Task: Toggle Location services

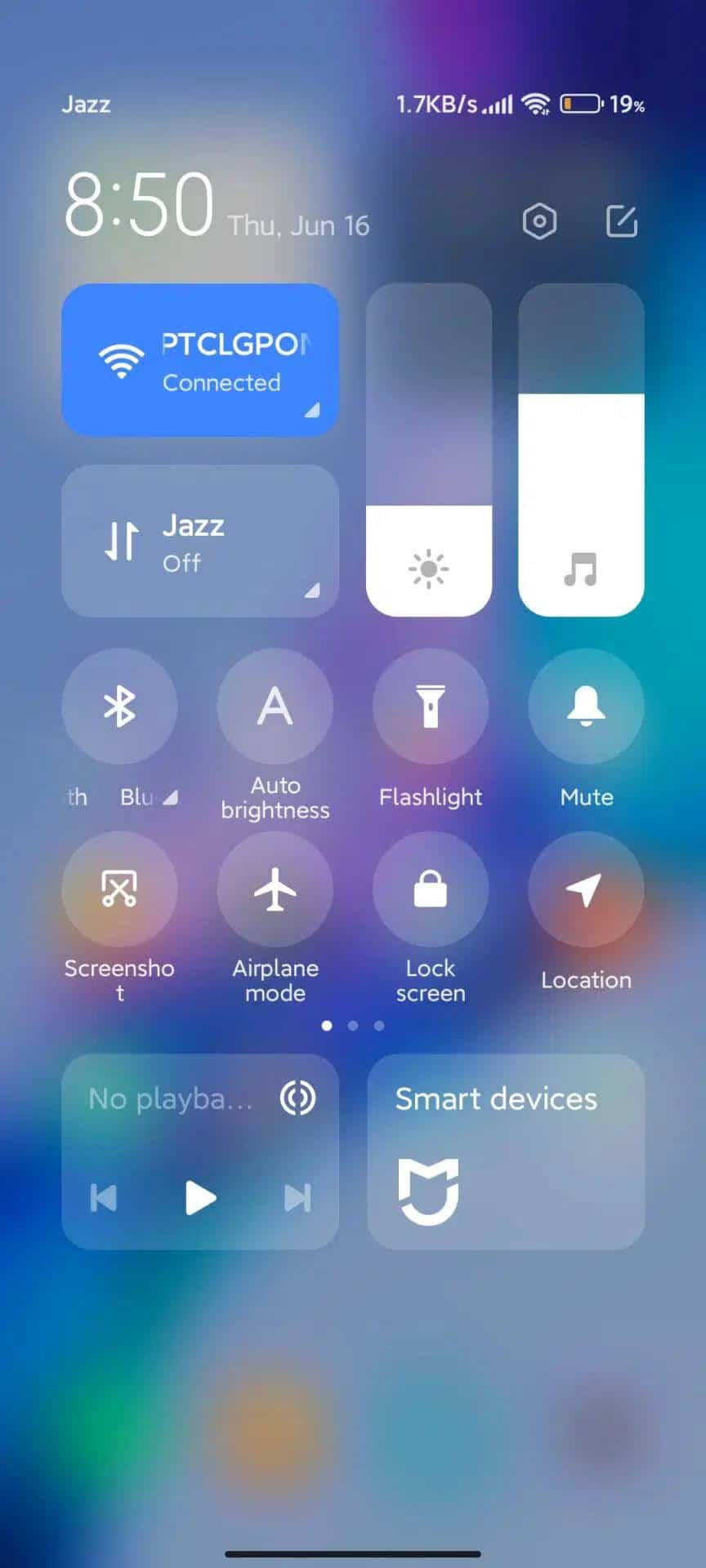Action: point(586,889)
